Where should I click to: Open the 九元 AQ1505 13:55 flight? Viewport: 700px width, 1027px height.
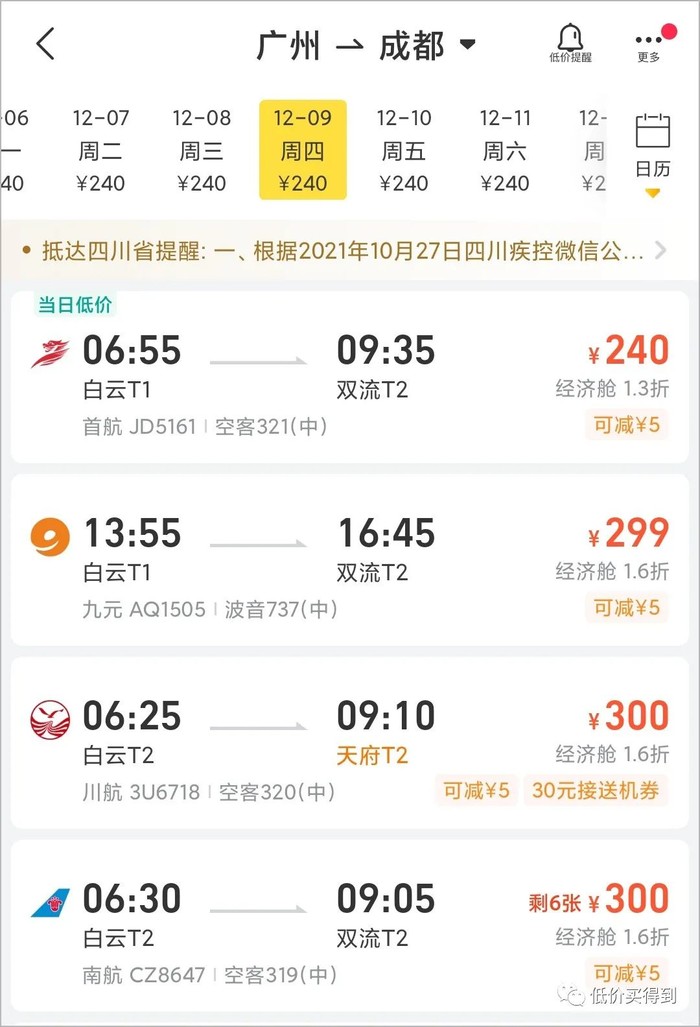[x=350, y=560]
